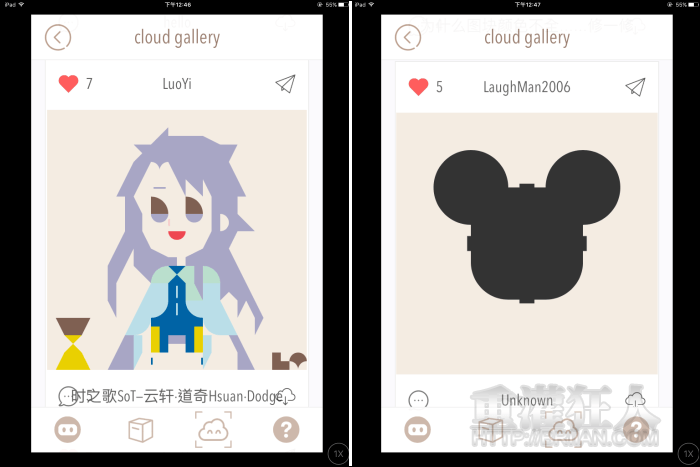The image size is (700, 467).
Task: Like LaughMan2006's artwork with the heart
Action: pyautogui.click(x=418, y=87)
